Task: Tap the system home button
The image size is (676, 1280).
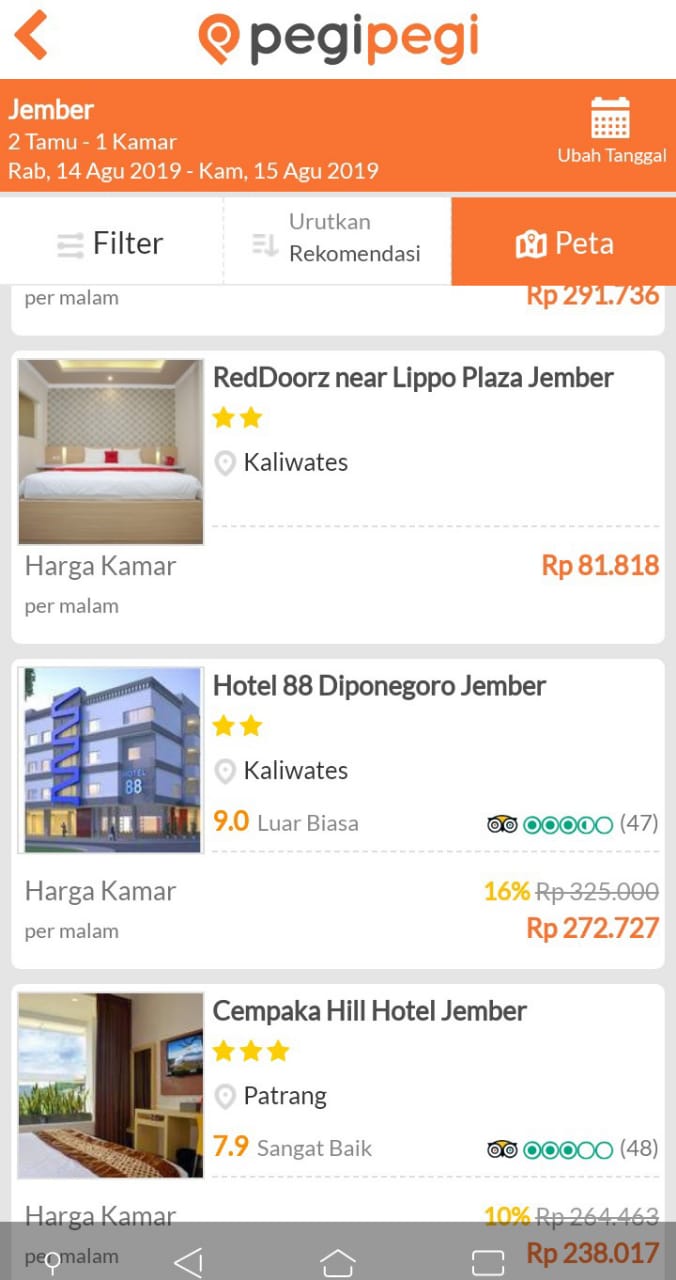Action: [337, 1262]
